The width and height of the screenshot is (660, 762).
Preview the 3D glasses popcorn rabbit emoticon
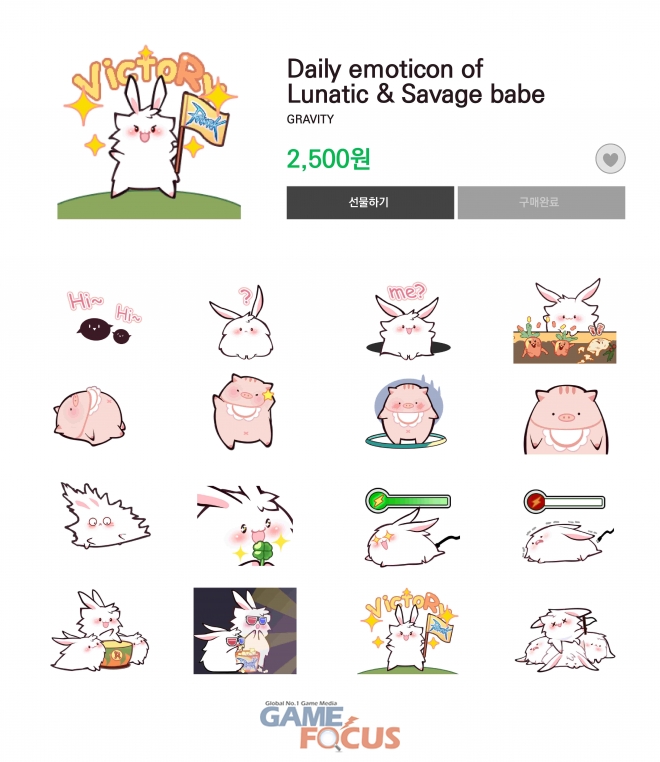(245, 630)
